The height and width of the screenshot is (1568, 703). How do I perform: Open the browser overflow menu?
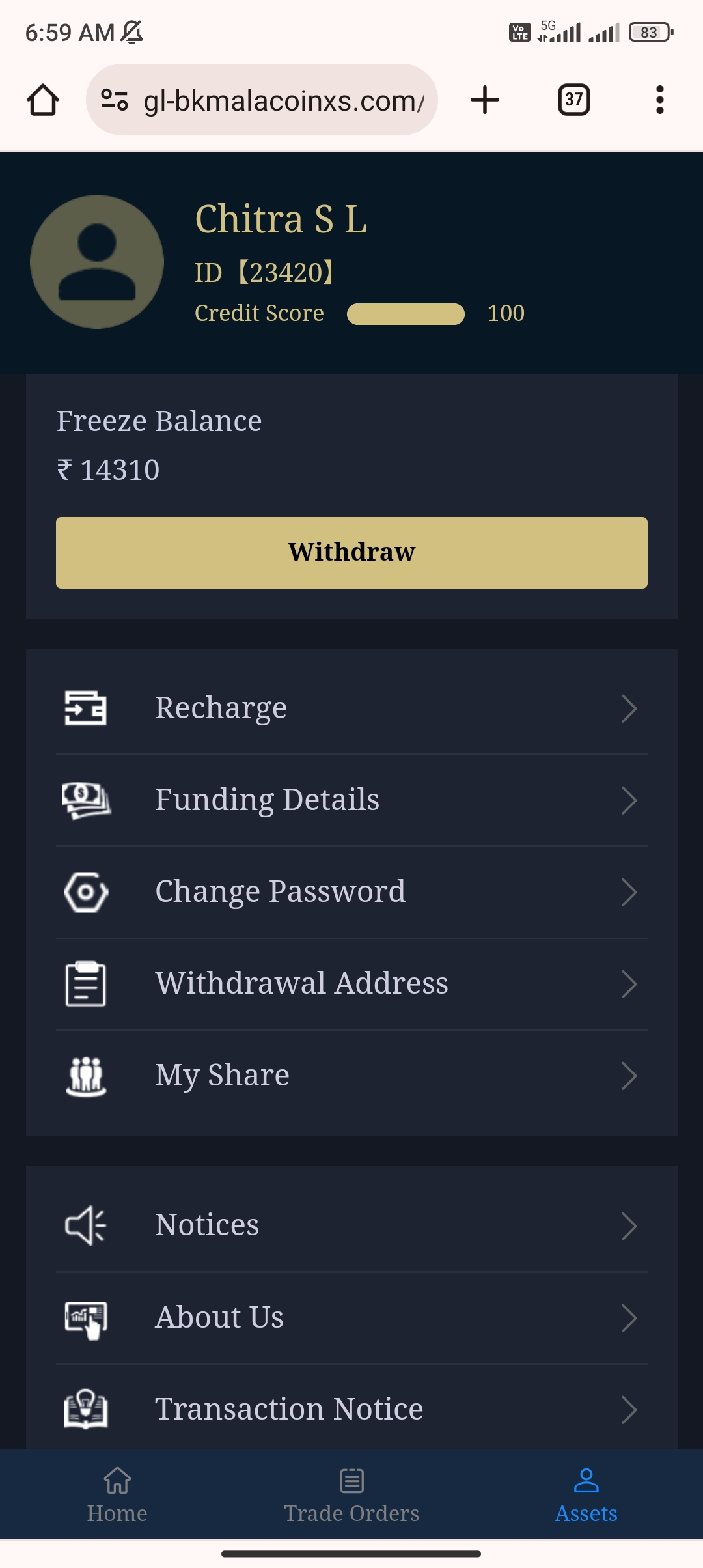tap(659, 100)
